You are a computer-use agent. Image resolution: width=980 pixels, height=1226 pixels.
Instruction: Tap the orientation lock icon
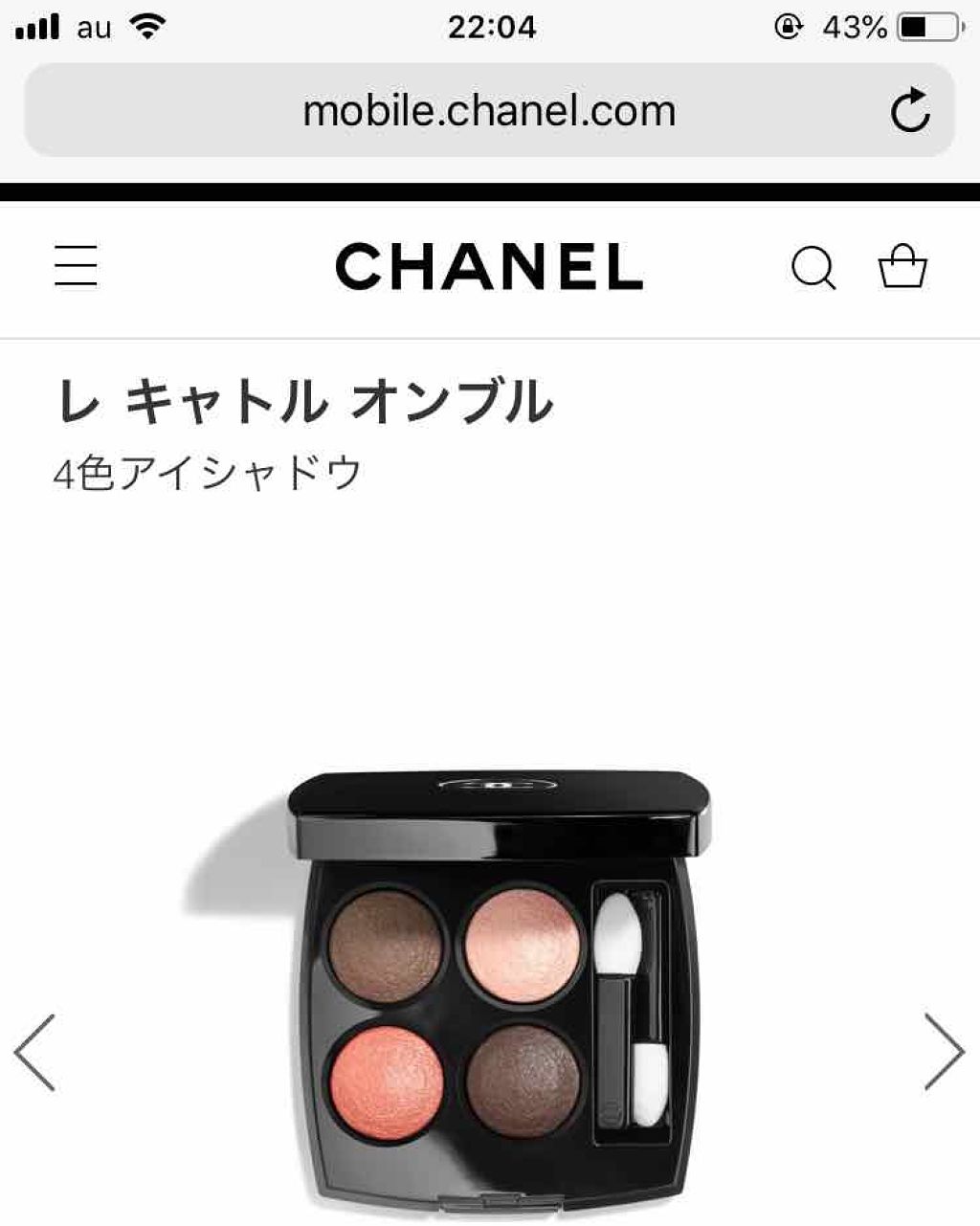[x=787, y=26]
